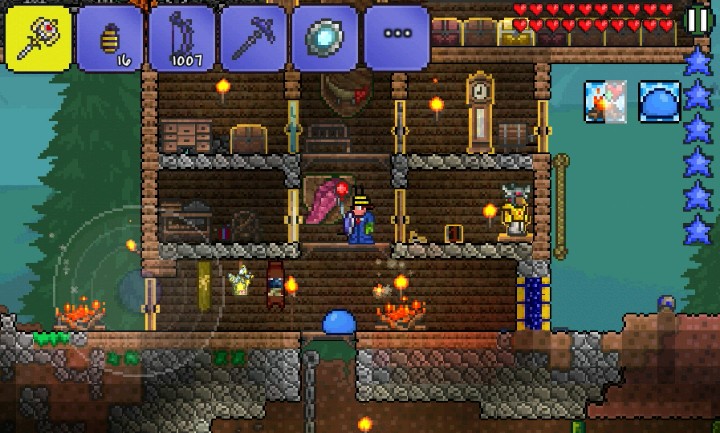
Task: Pause the game
Action: (696, 21)
